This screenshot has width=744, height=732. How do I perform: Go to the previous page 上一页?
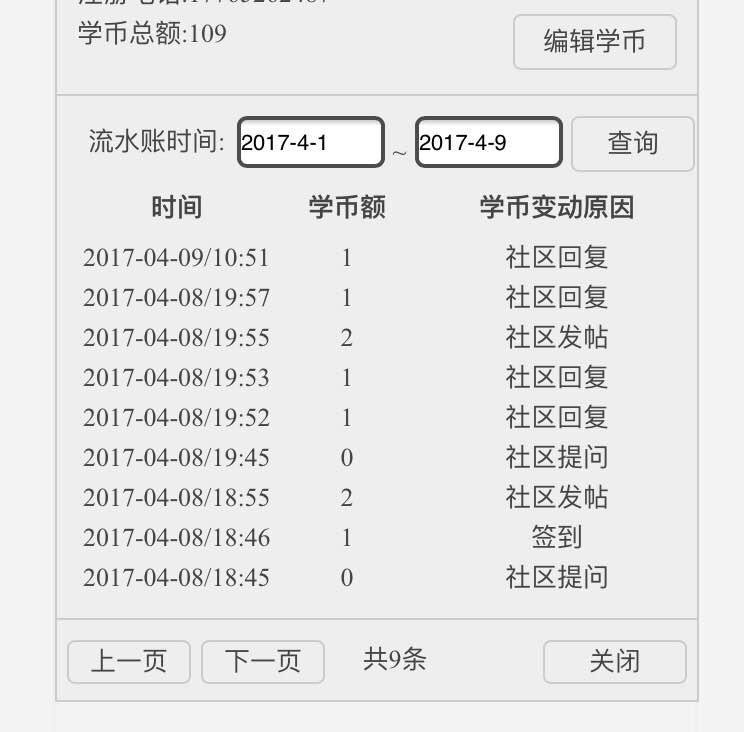[129, 661]
